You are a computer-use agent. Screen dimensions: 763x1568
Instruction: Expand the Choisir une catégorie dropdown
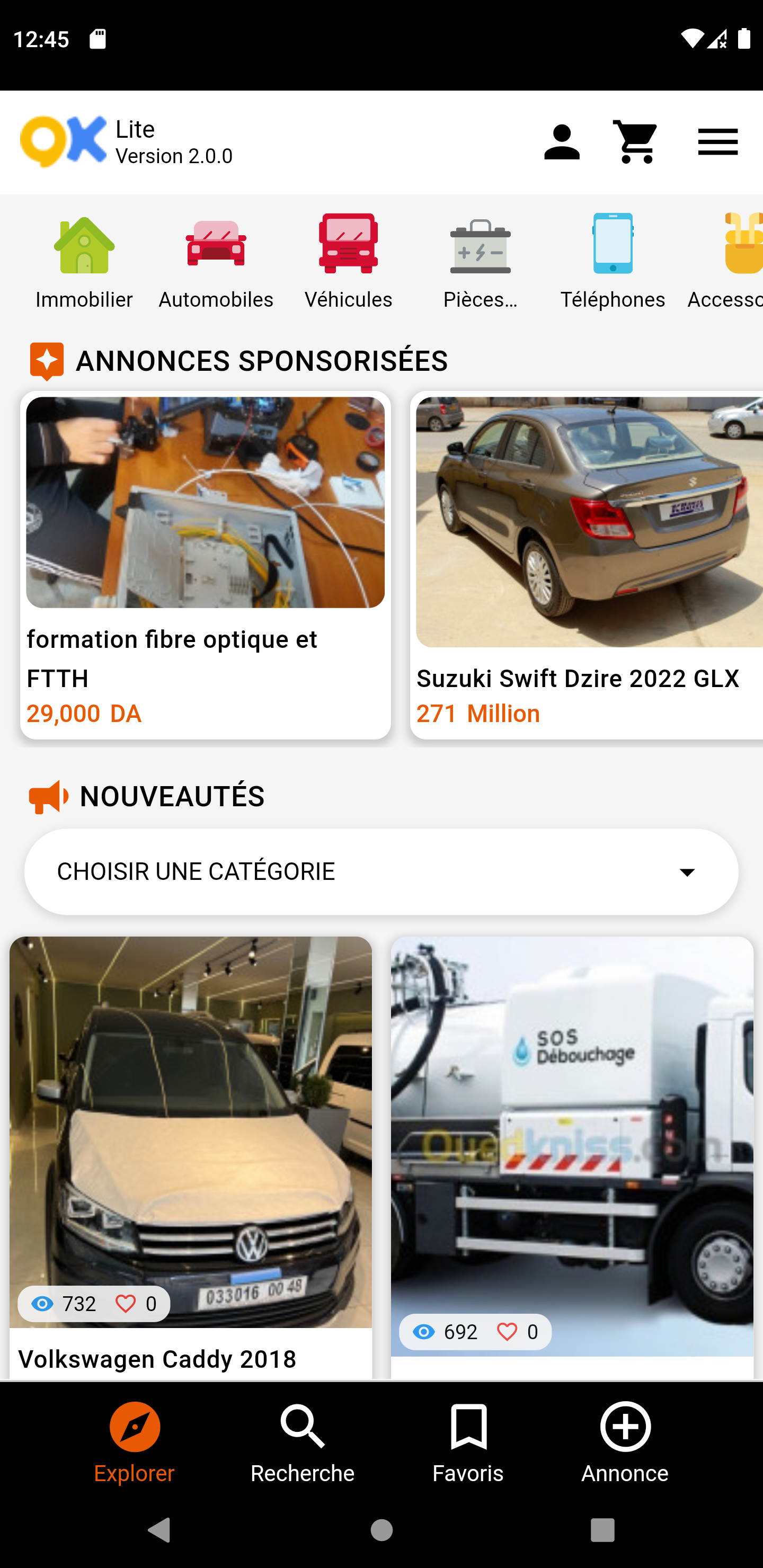pyautogui.click(x=381, y=871)
